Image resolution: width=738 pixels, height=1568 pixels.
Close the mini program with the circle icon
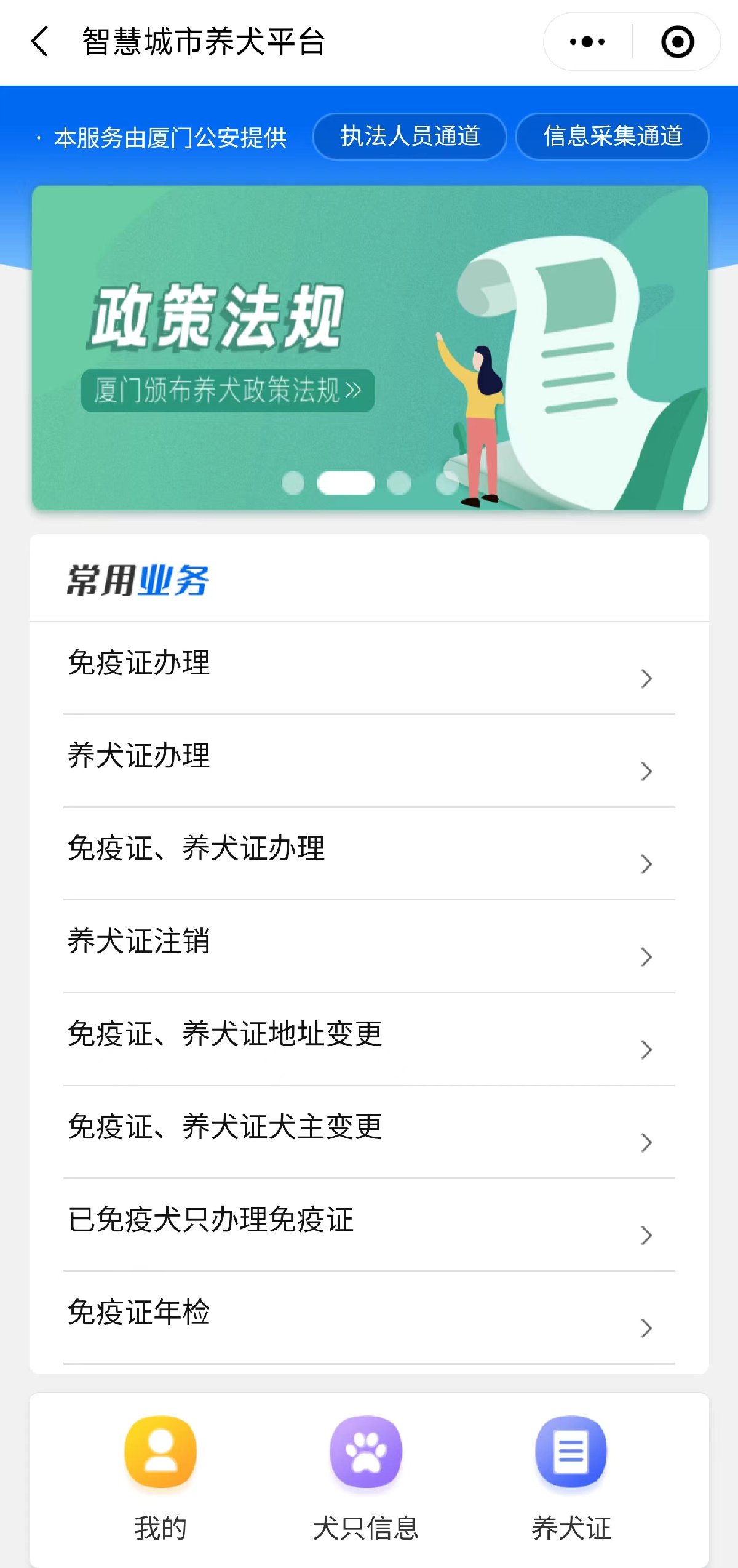[677, 42]
